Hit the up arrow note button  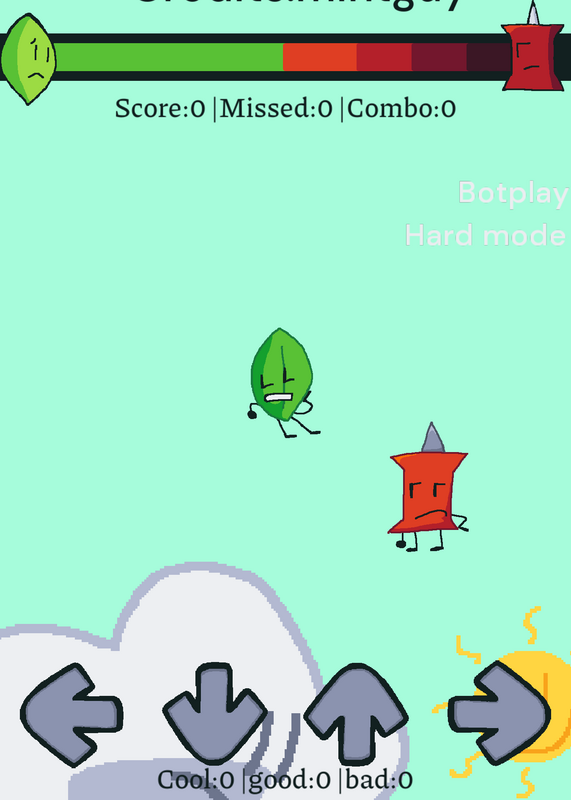tap(356, 715)
